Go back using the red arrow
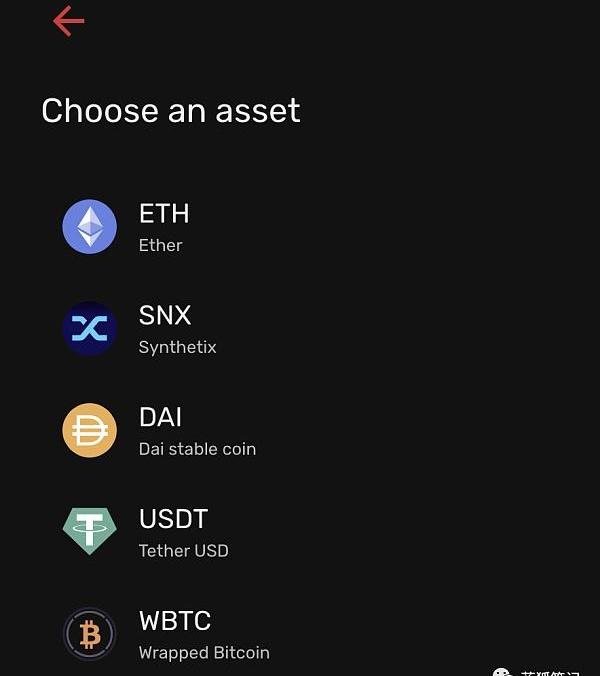Screen dimensions: 600x676 pos(68,21)
